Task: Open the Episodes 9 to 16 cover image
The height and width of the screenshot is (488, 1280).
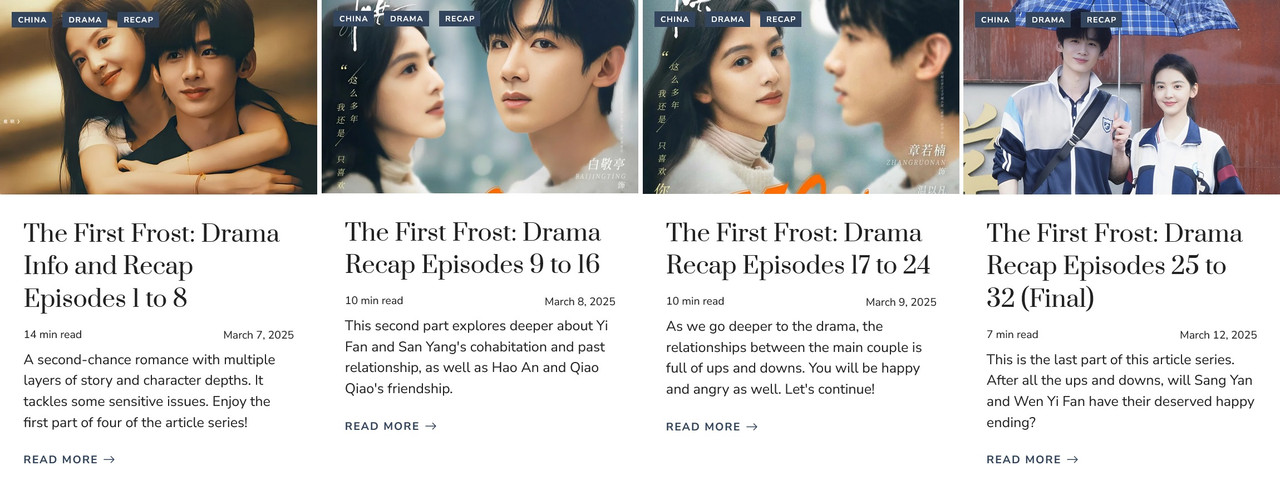Action: [x=479, y=110]
